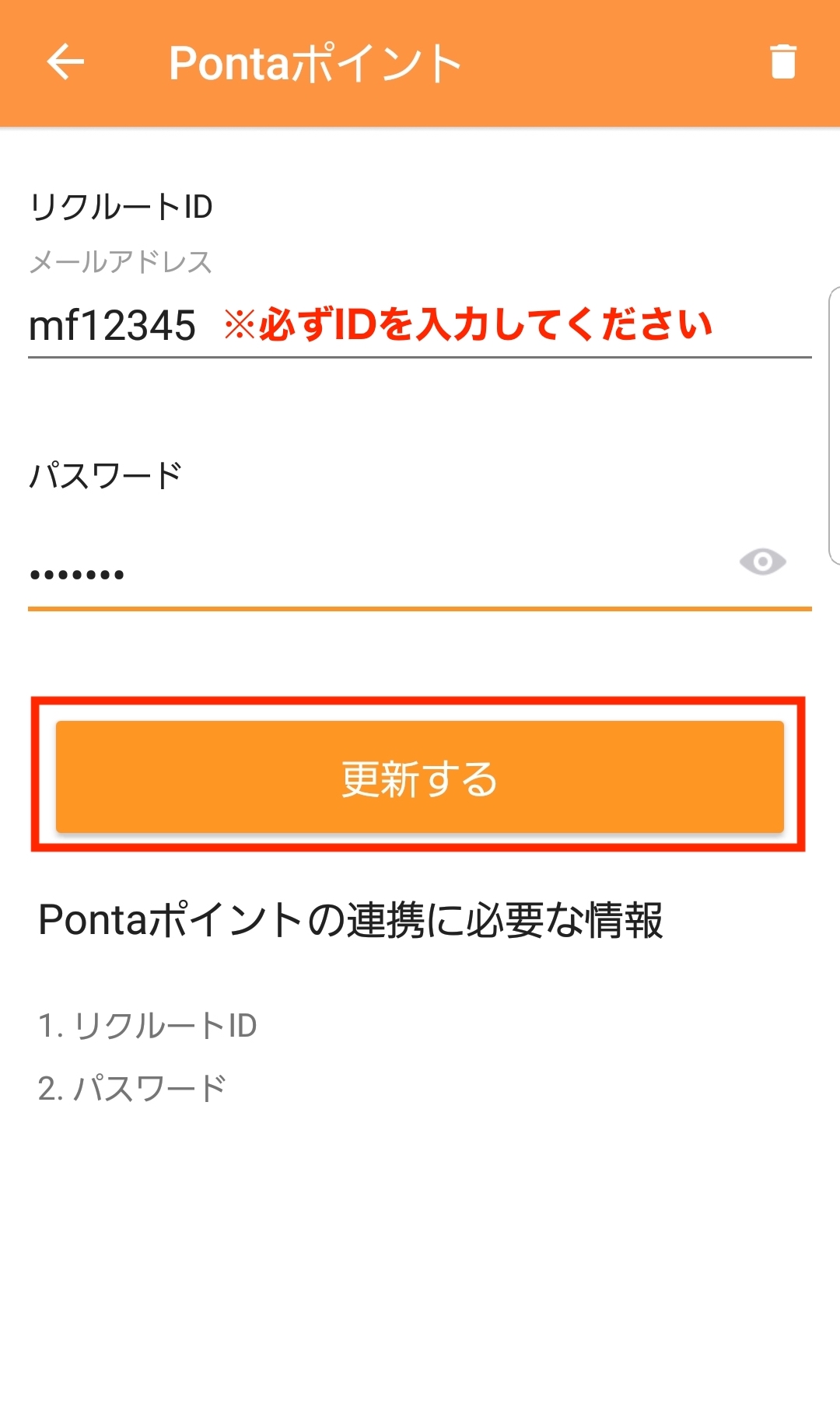Show the password with the eye icon
Image resolution: width=840 pixels, height=1424 pixels.
tap(763, 562)
